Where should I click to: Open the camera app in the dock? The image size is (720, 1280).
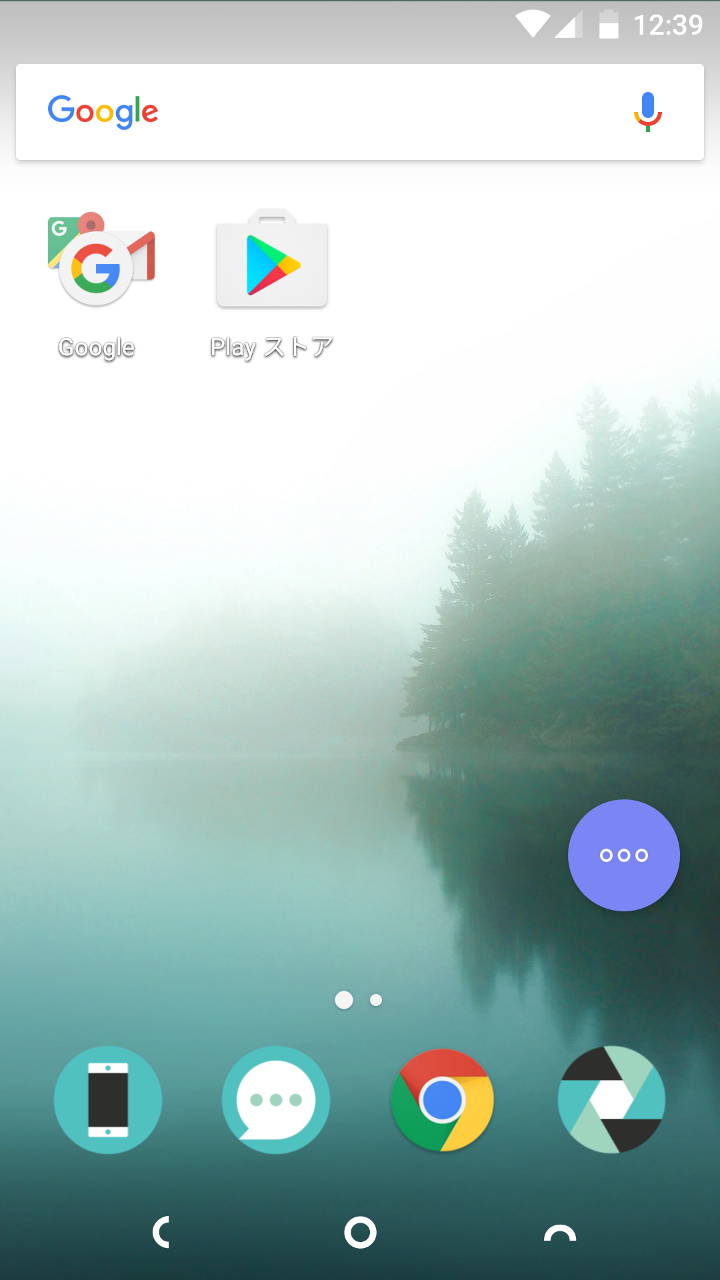(x=611, y=1100)
